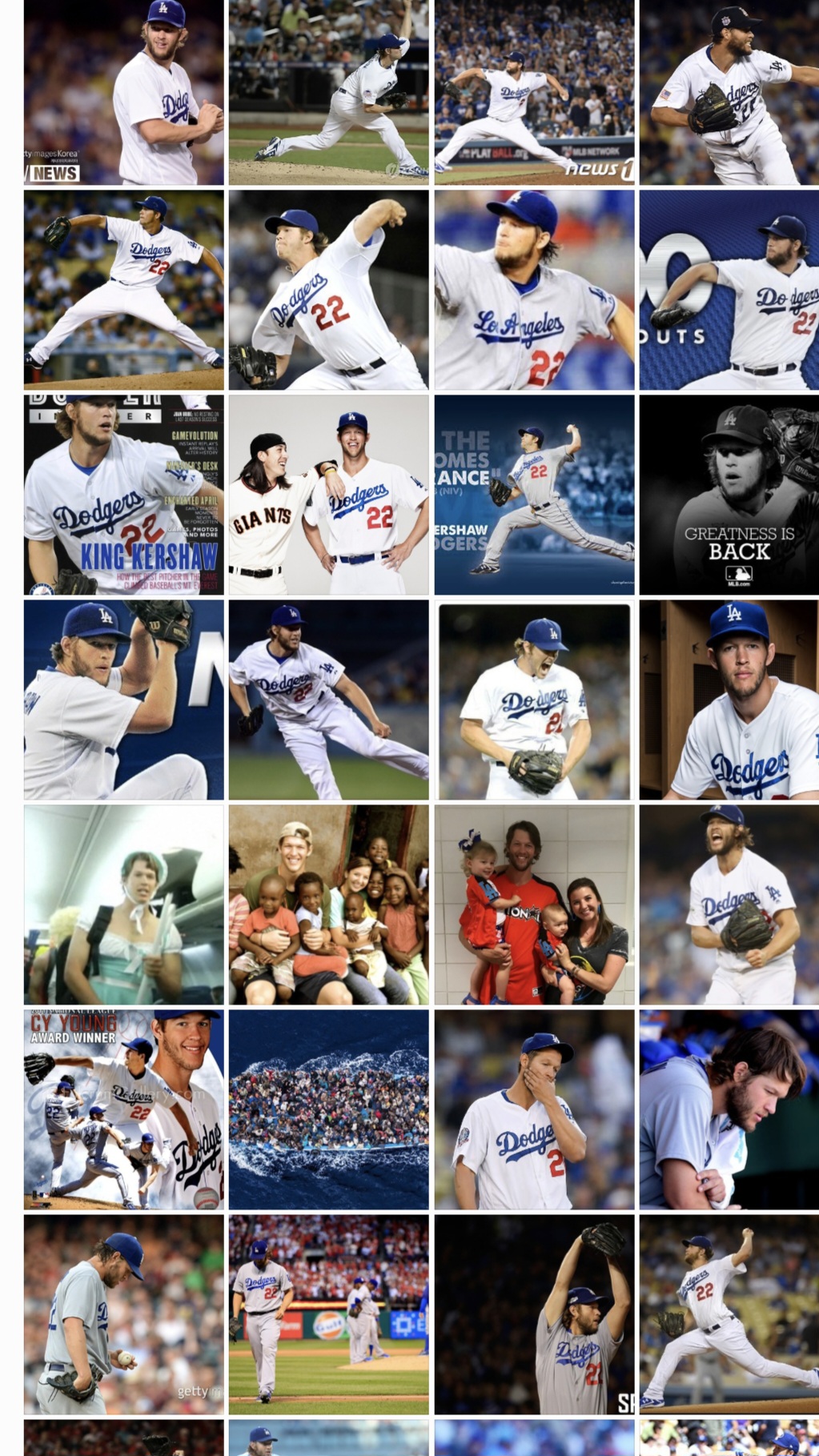
Task: Open the pitcher looking at ball getty photo
Action: 123,1314
